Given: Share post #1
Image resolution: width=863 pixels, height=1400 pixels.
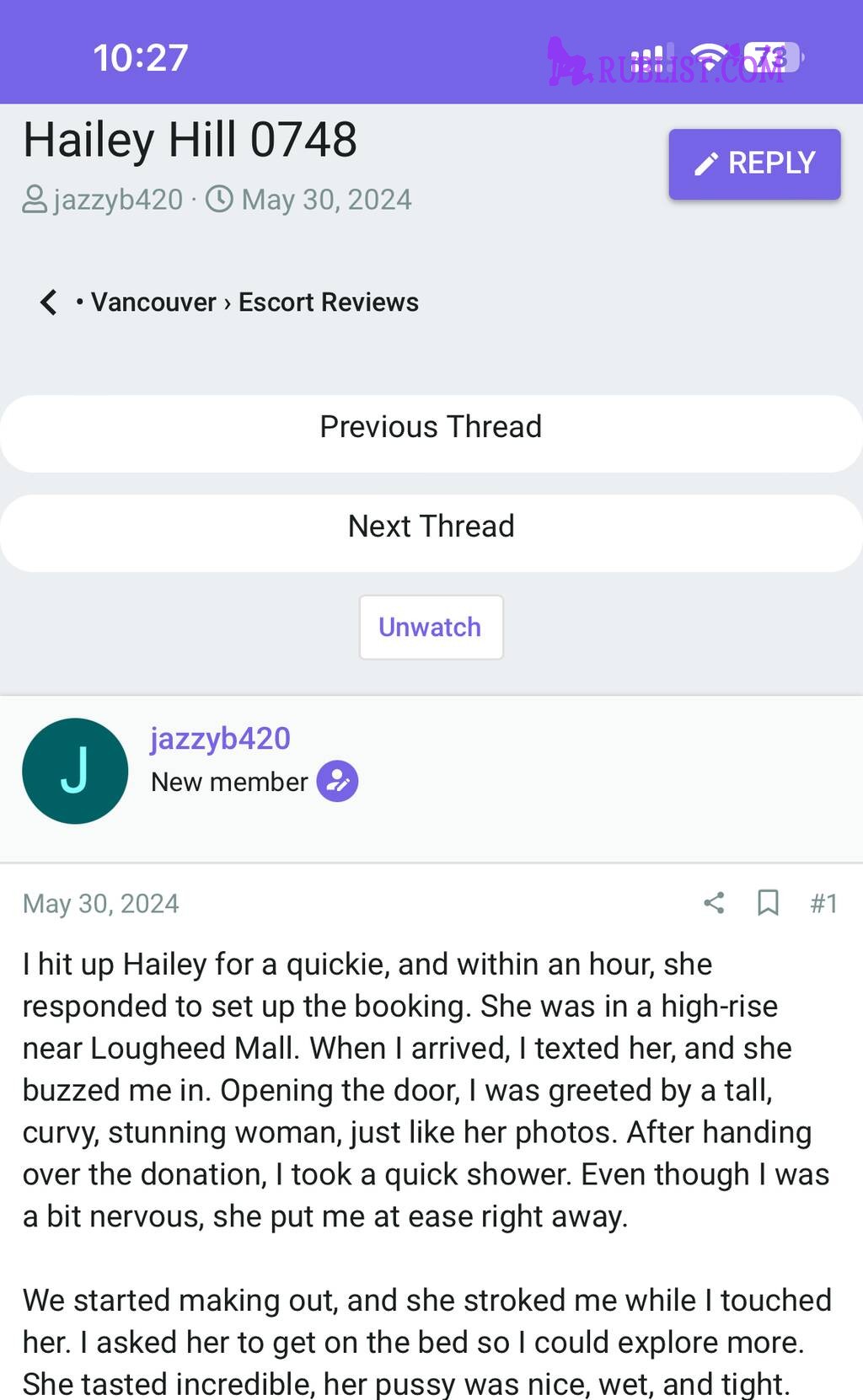Looking at the screenshot, I should (714, 903).
